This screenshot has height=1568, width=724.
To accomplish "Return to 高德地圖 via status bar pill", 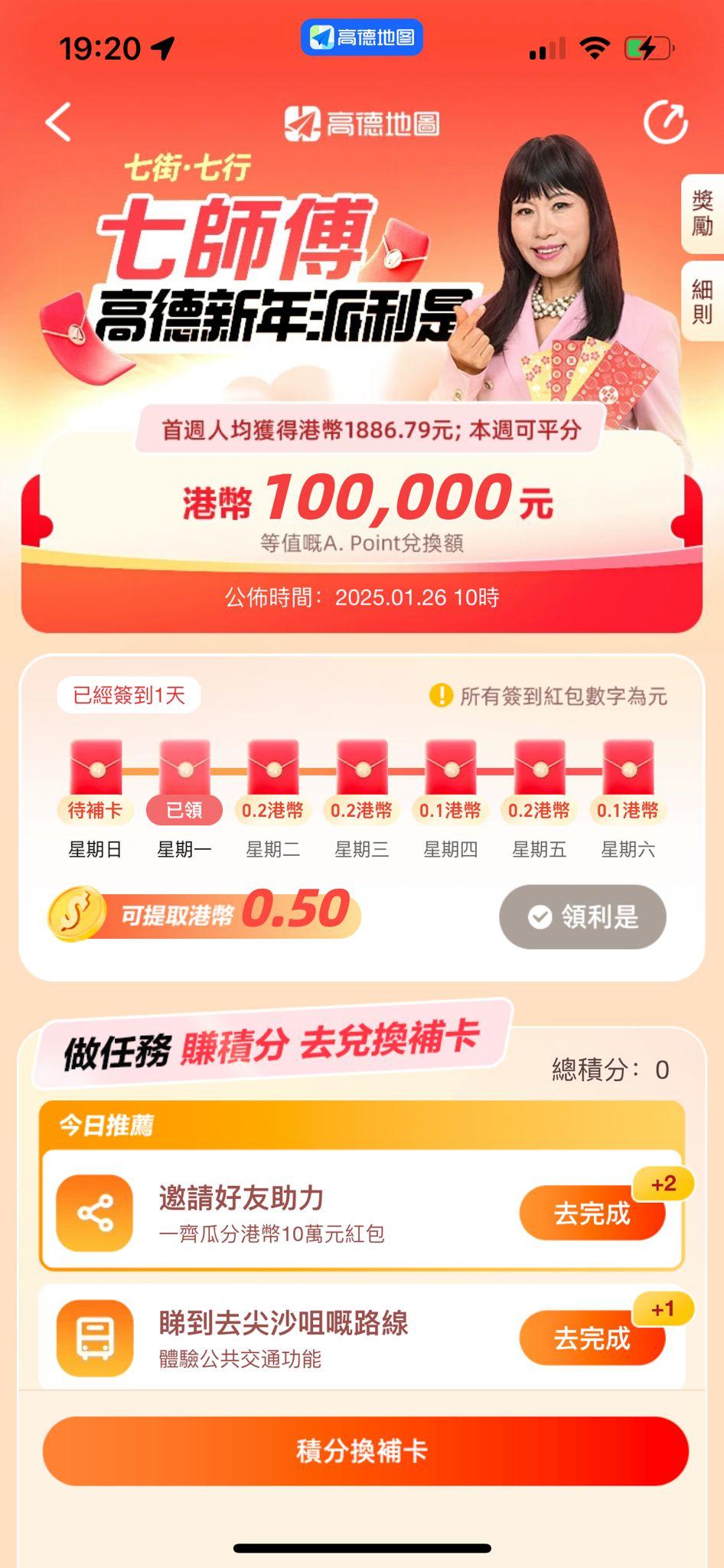I will (x=362, y=38).
